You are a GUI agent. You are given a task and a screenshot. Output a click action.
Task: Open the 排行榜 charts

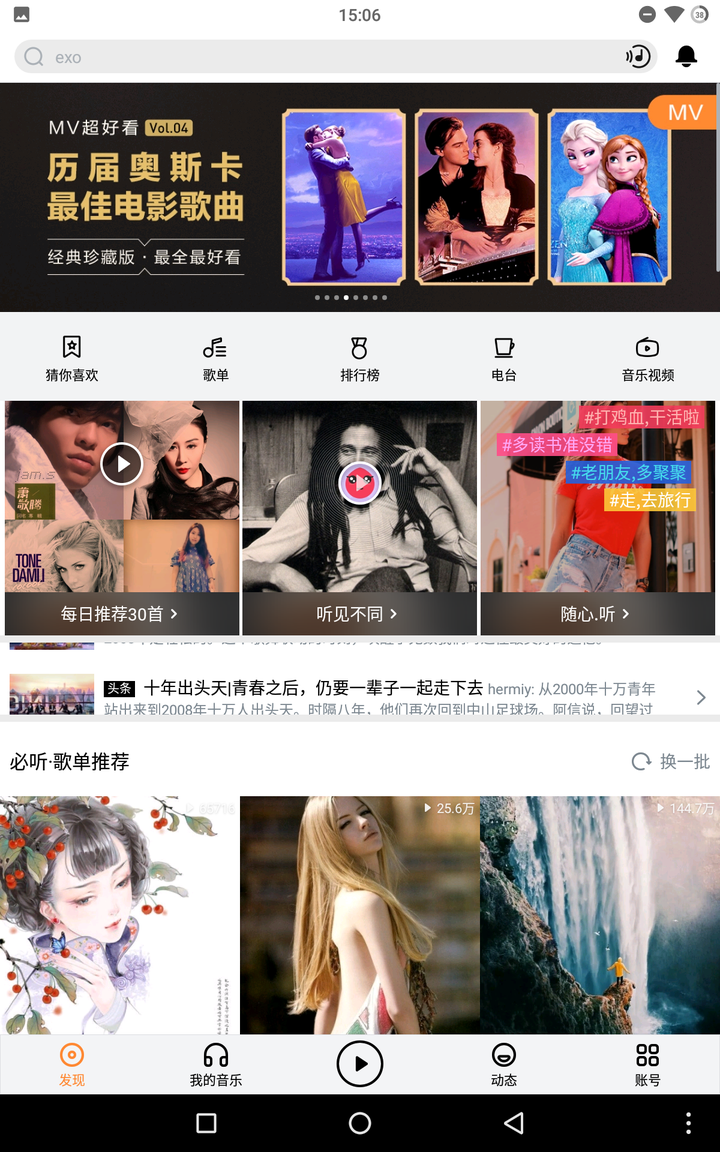359,359
